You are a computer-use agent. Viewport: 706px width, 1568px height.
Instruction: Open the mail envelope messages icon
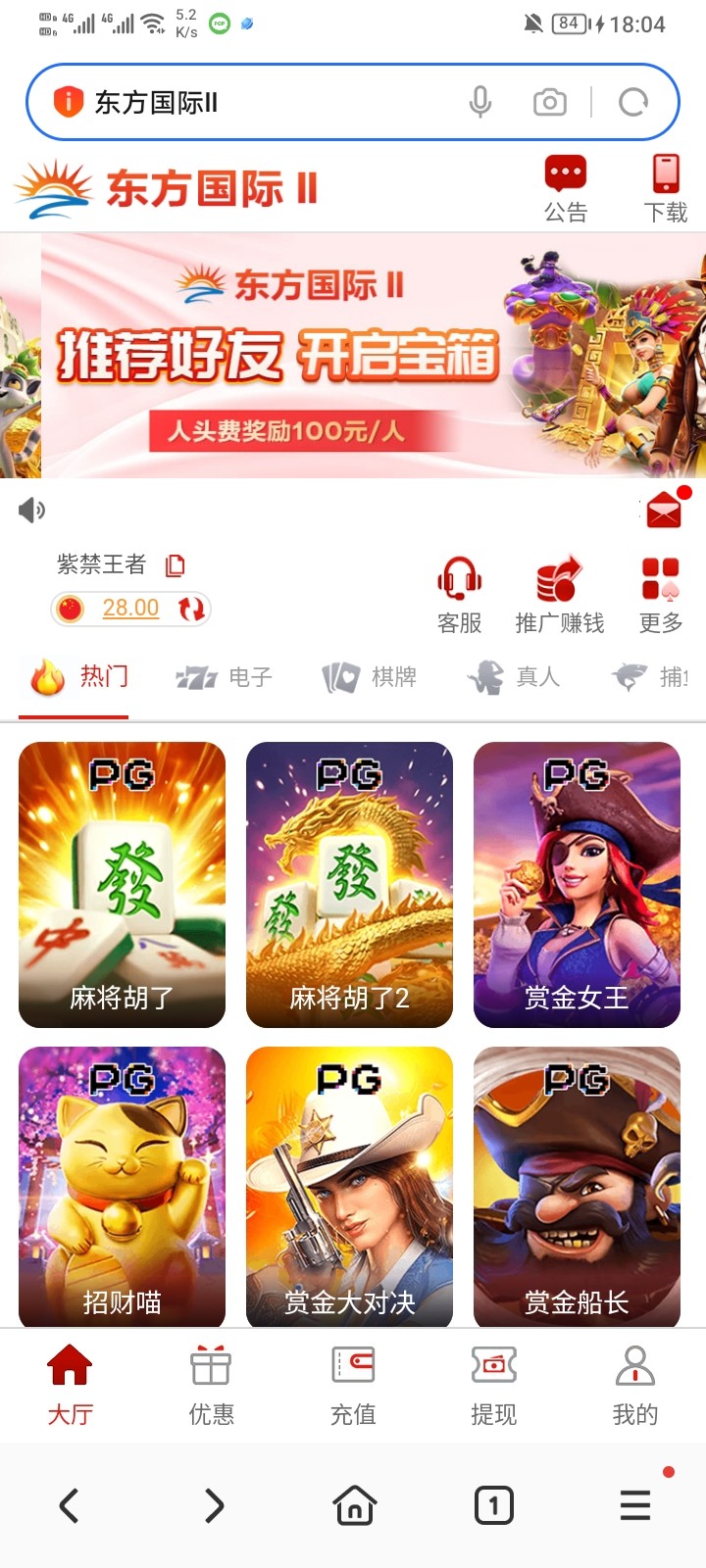click(x=664, y=511)
